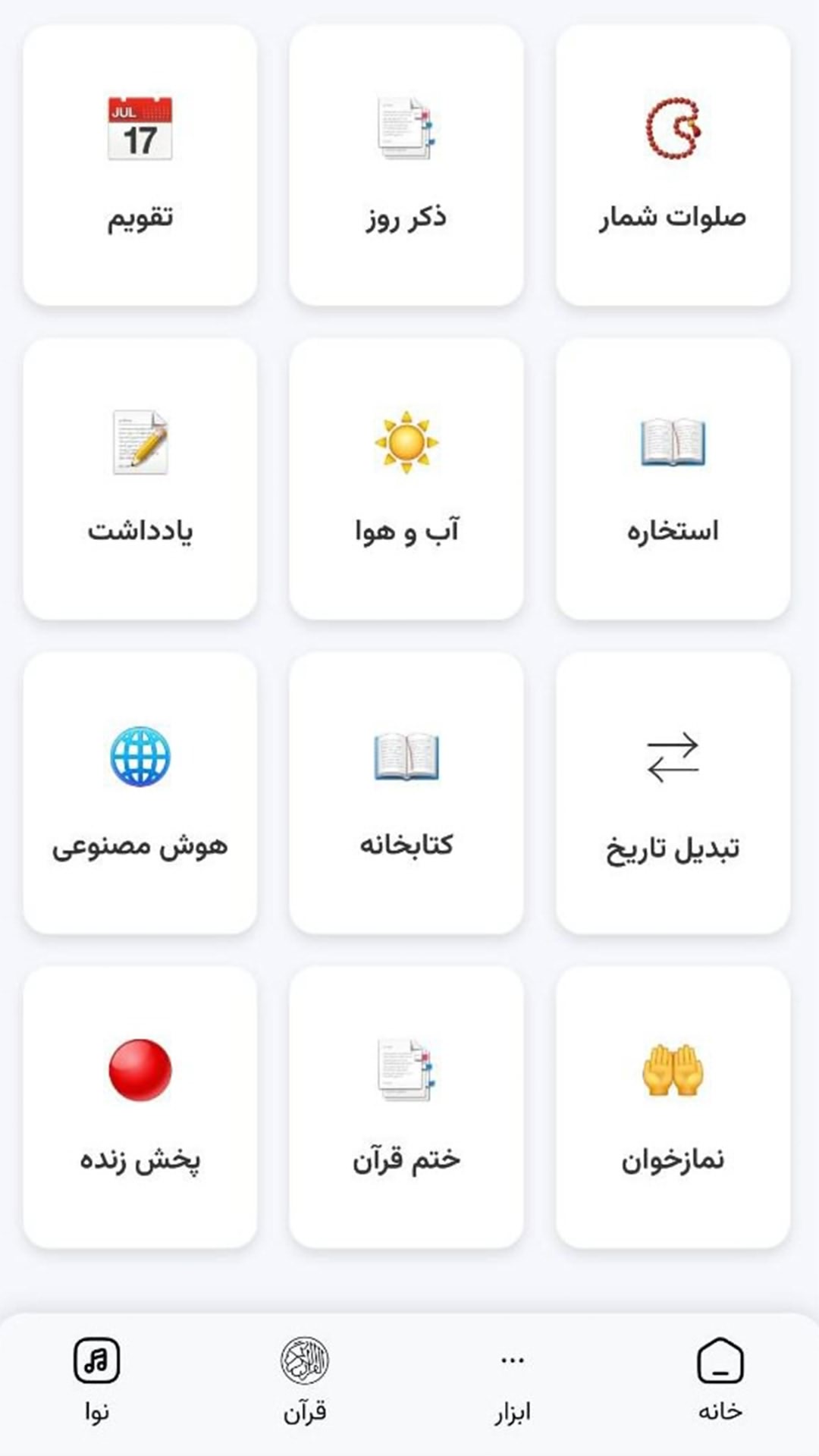Open تبدیل تاریخ date converter
Image resolution: width=819 pixels, height=1456 pixels.
click(673, 793)
